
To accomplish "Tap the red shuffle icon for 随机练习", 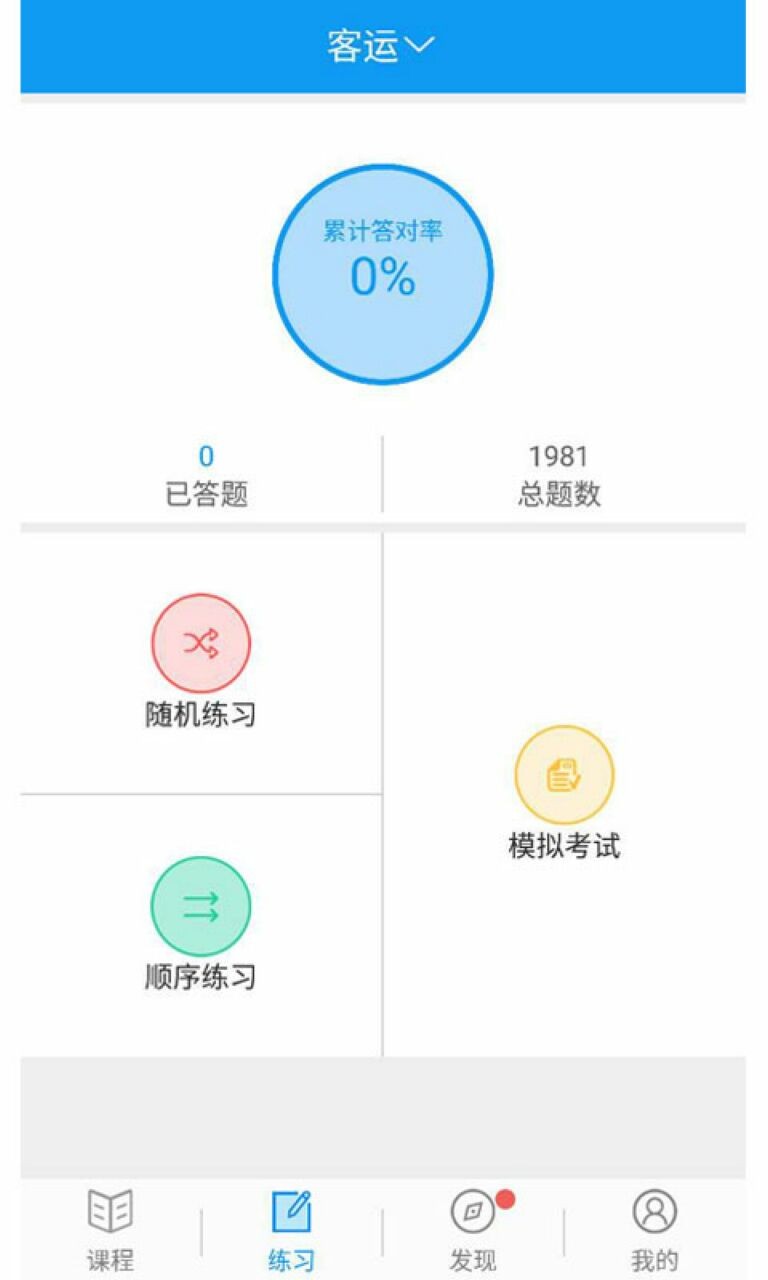I will coord(199,643).
